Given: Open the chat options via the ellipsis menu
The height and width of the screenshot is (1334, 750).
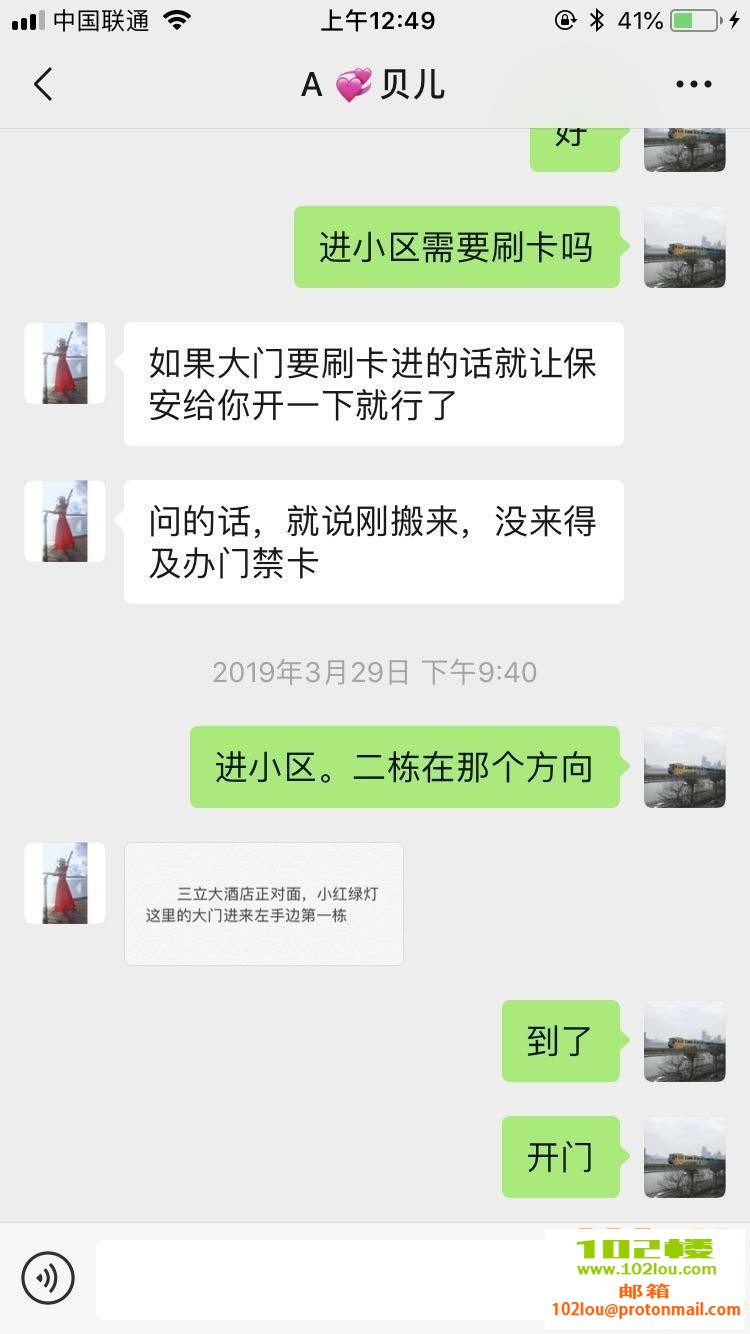Looking at the screenshot, I should (x=694, y=84).
